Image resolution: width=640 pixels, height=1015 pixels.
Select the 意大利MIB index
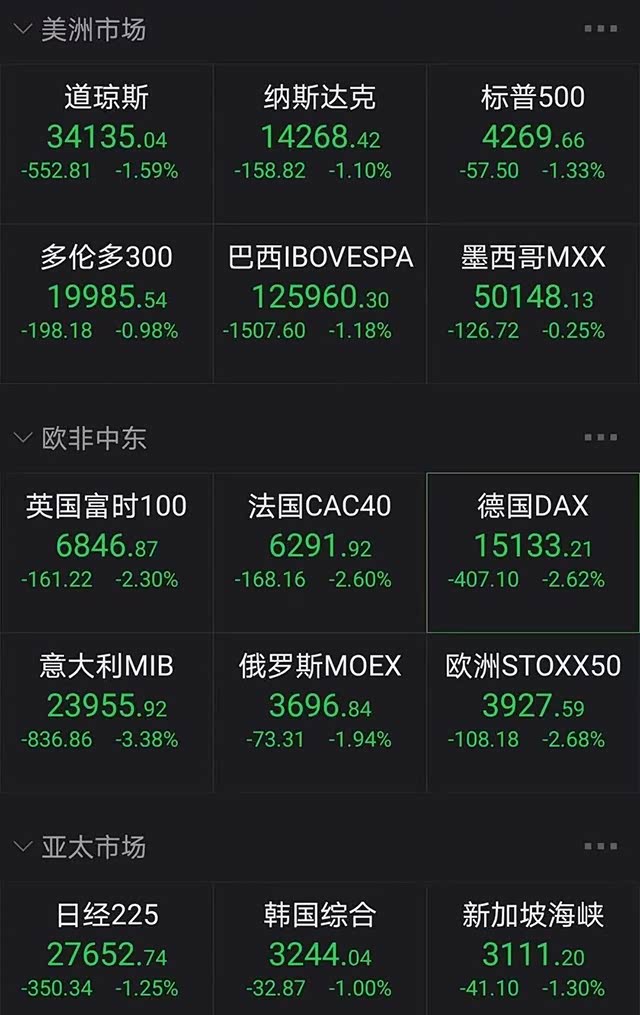coord(106,704)
